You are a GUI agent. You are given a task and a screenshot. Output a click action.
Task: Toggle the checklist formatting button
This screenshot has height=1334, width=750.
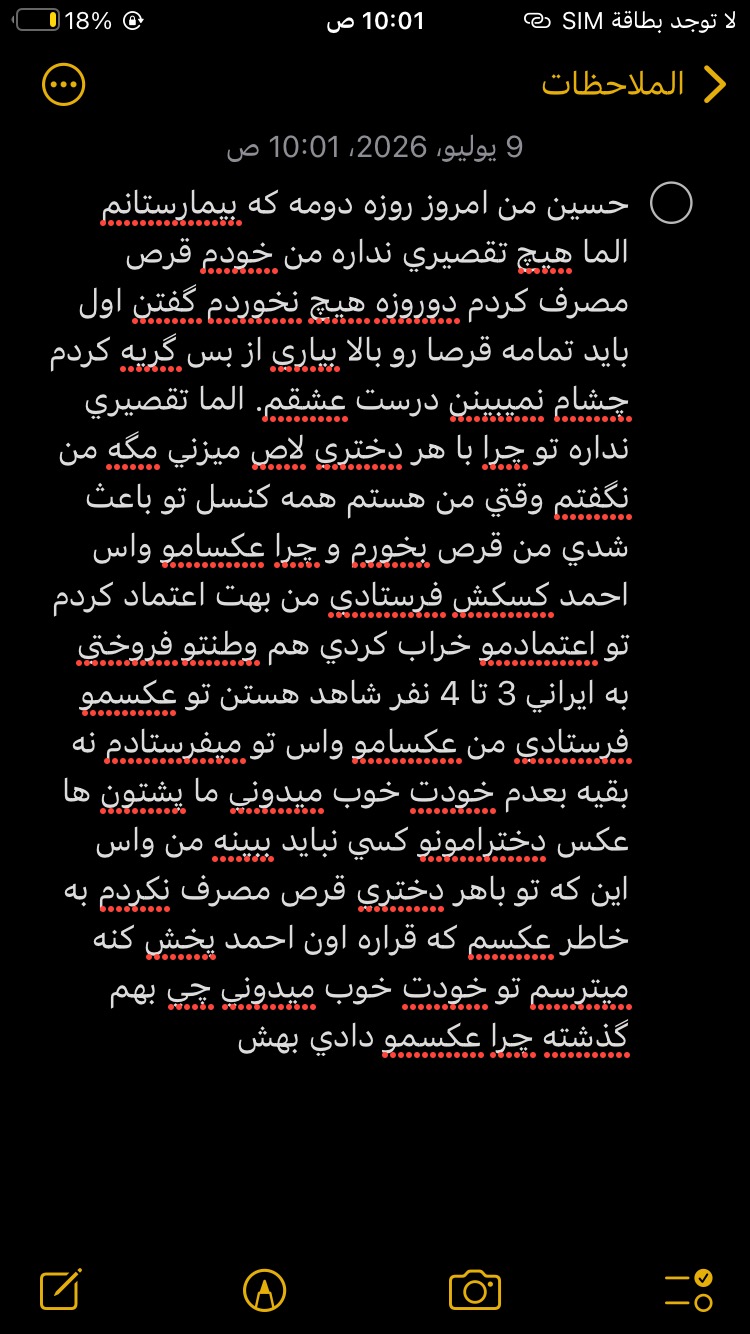pyautogui.click(x=689, y=1290)
